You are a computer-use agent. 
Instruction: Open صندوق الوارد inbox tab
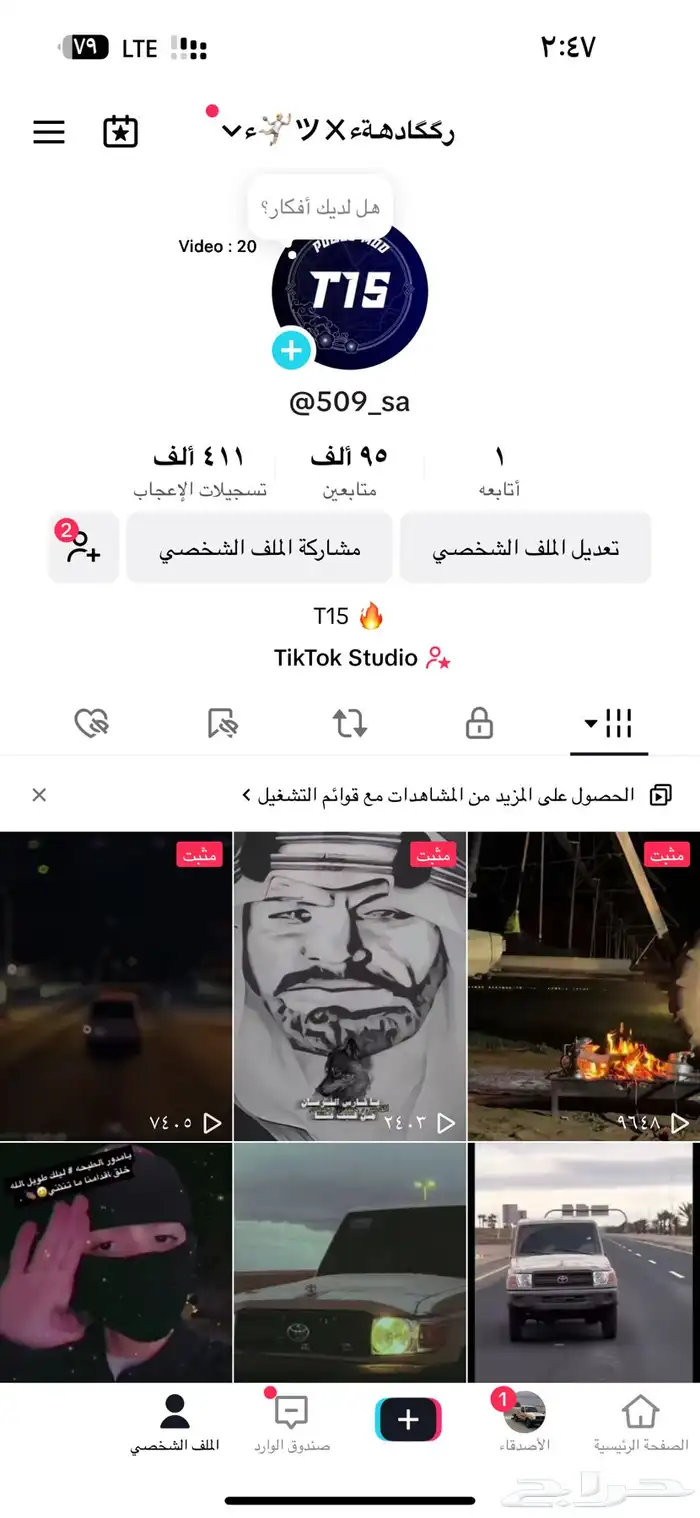click(x=291, y=1424)
